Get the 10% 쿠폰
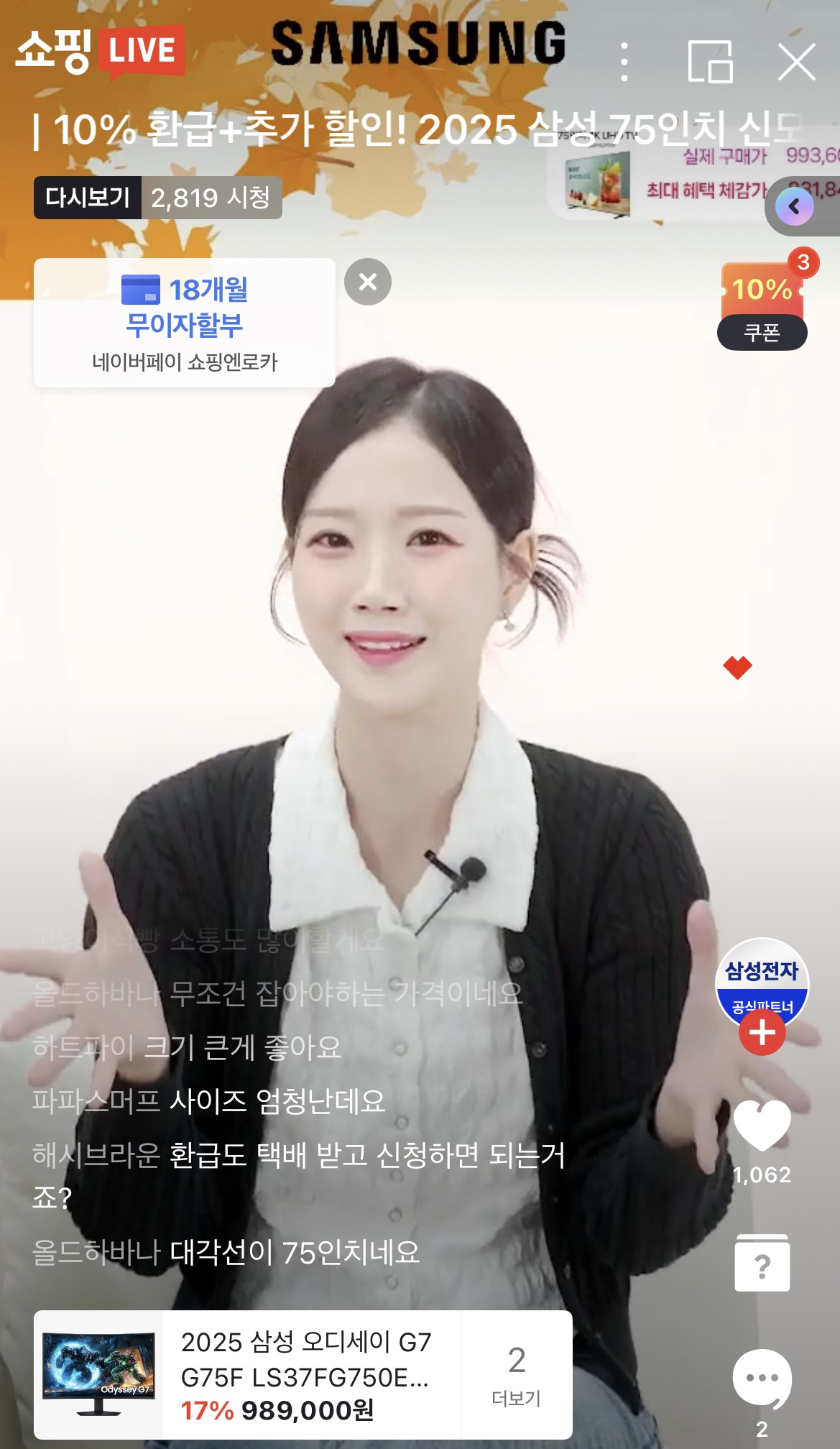Screen dimensions: 840x1449 pos(762,307)
